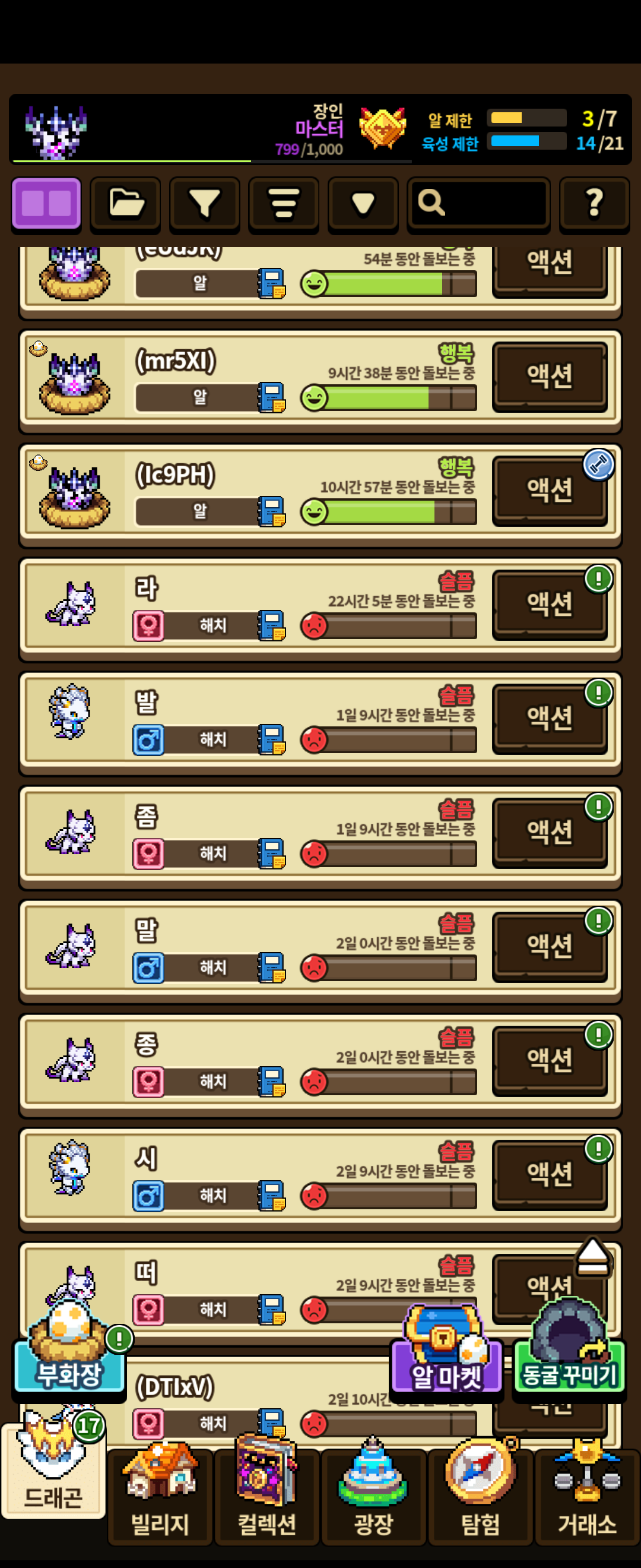This screenshot has width=641, height=1568.
Task: Switch to the 빌리지 tab
Action: click(x=161, y=1499)
